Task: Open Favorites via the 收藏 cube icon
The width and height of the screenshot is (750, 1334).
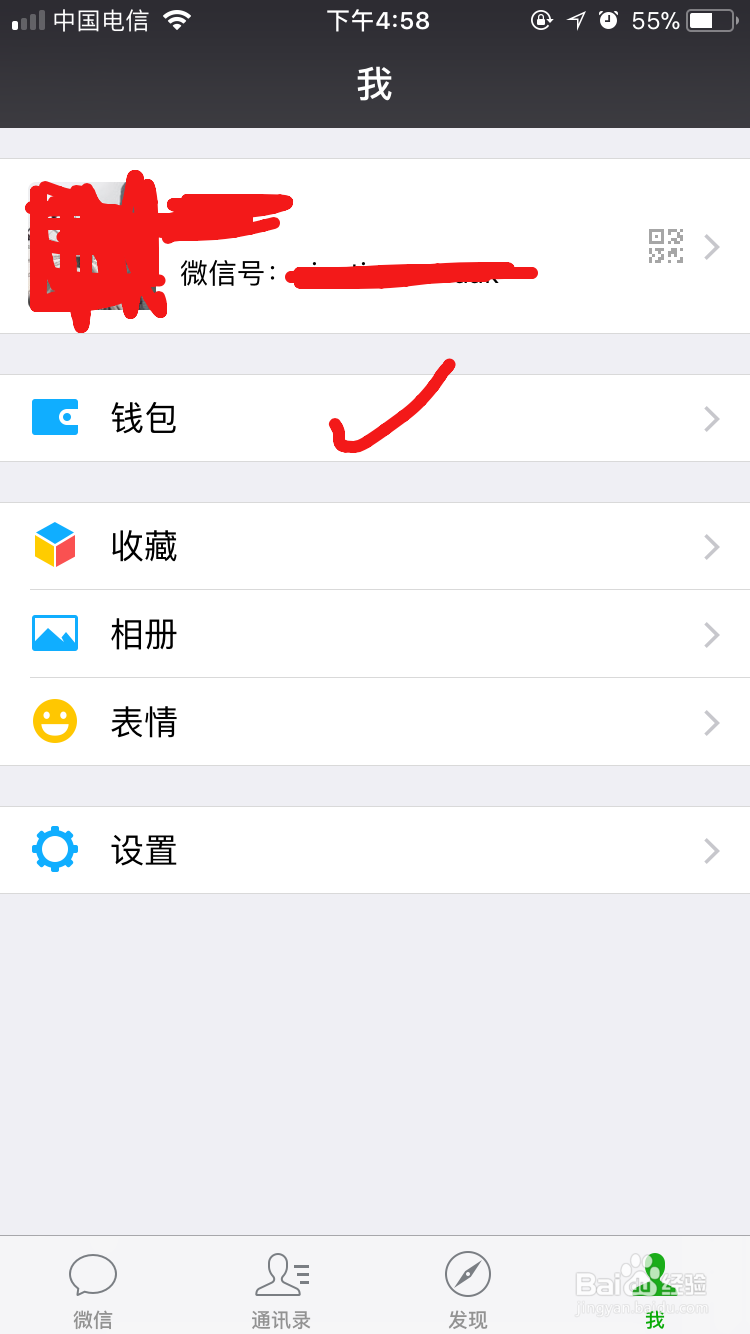Action: click(55, 546)
